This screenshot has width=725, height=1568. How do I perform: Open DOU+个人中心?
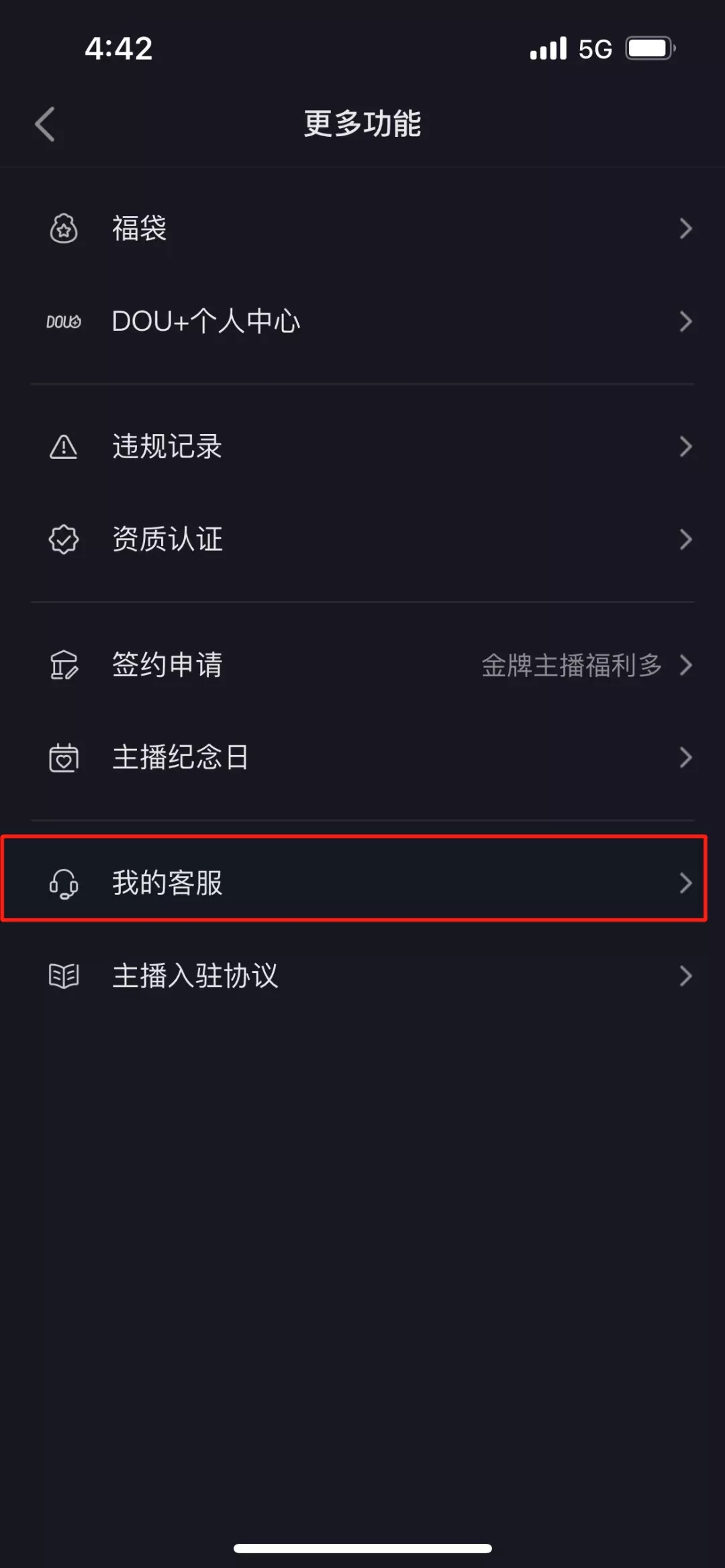click(x=362, y=321)
